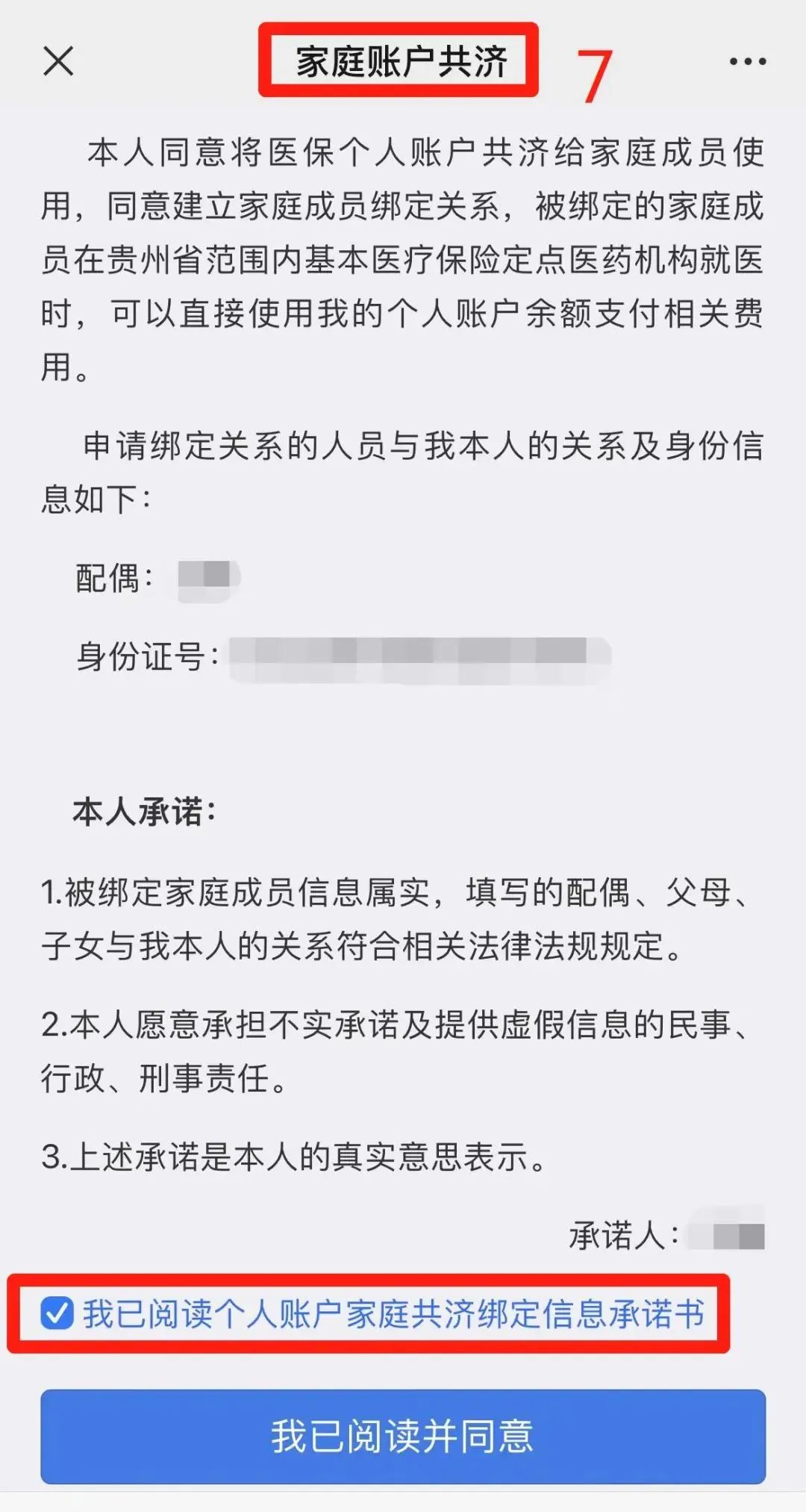Viewport: 806px width, 1512px height.
Task: Uncheck the 我已阅读个人账户家庭共济绑定信息承诺书 checkbox
Action: click(57, 1313)
